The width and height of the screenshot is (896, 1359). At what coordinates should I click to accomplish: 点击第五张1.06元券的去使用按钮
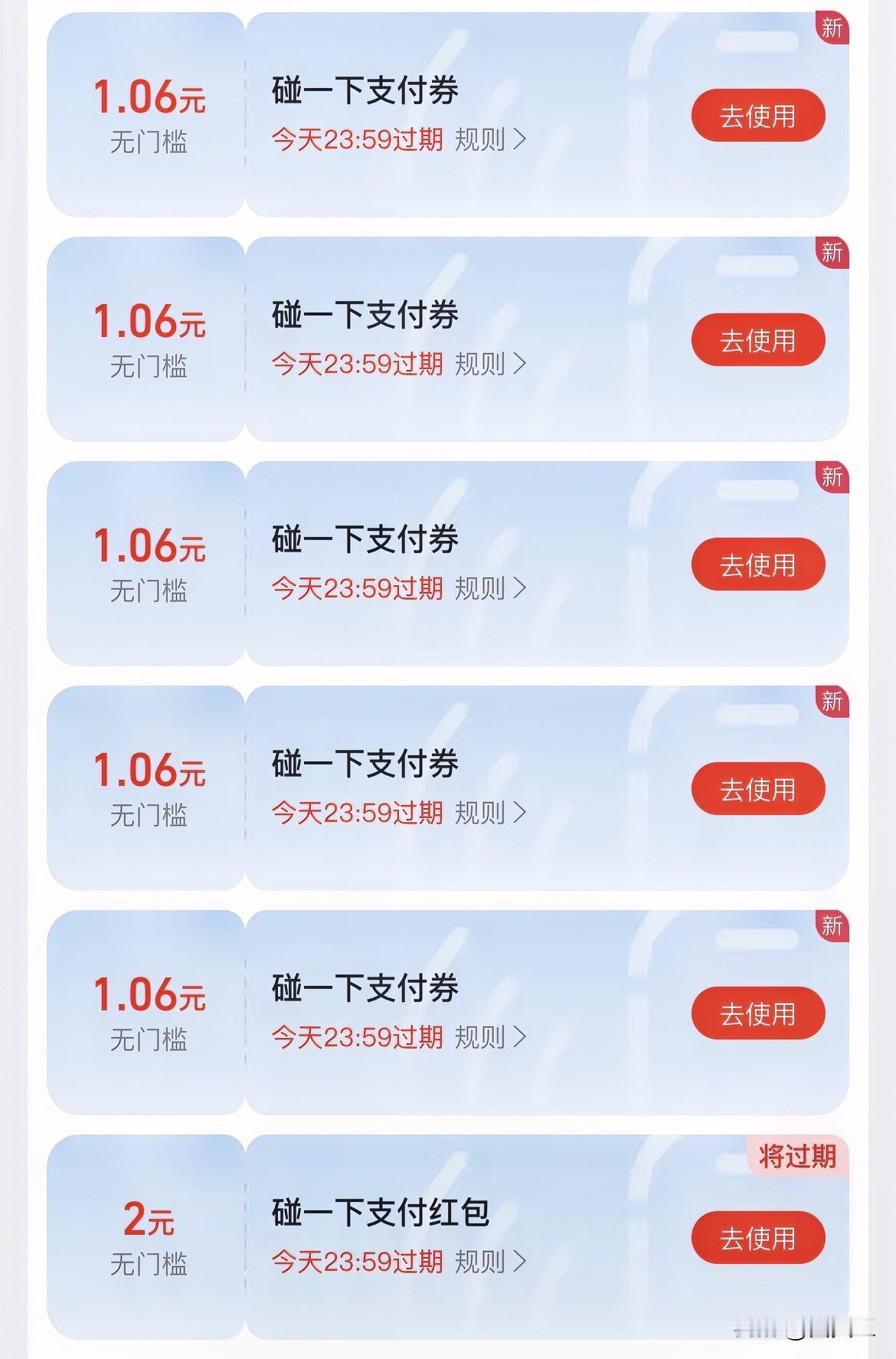[x=757, y=1013]
